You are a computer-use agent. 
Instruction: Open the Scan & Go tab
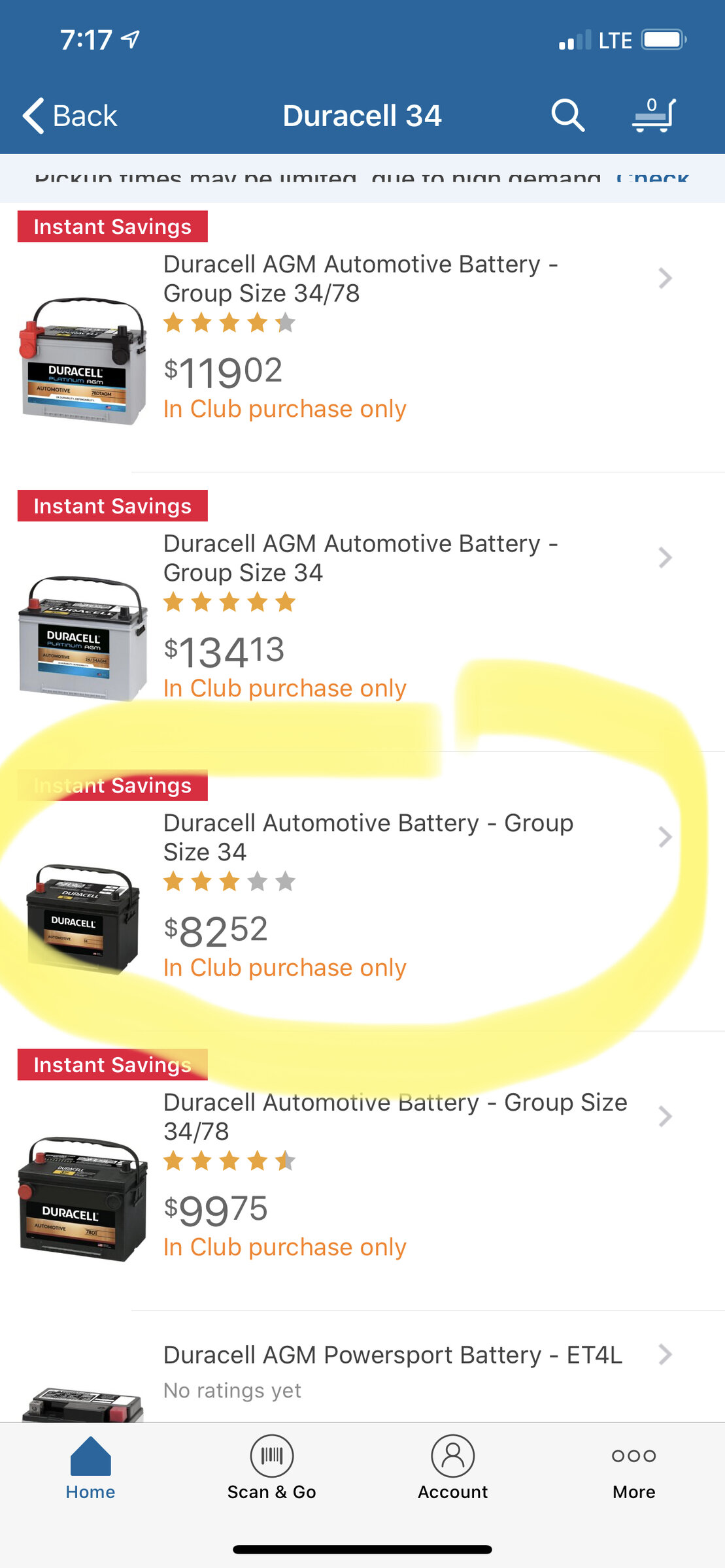271,1467
